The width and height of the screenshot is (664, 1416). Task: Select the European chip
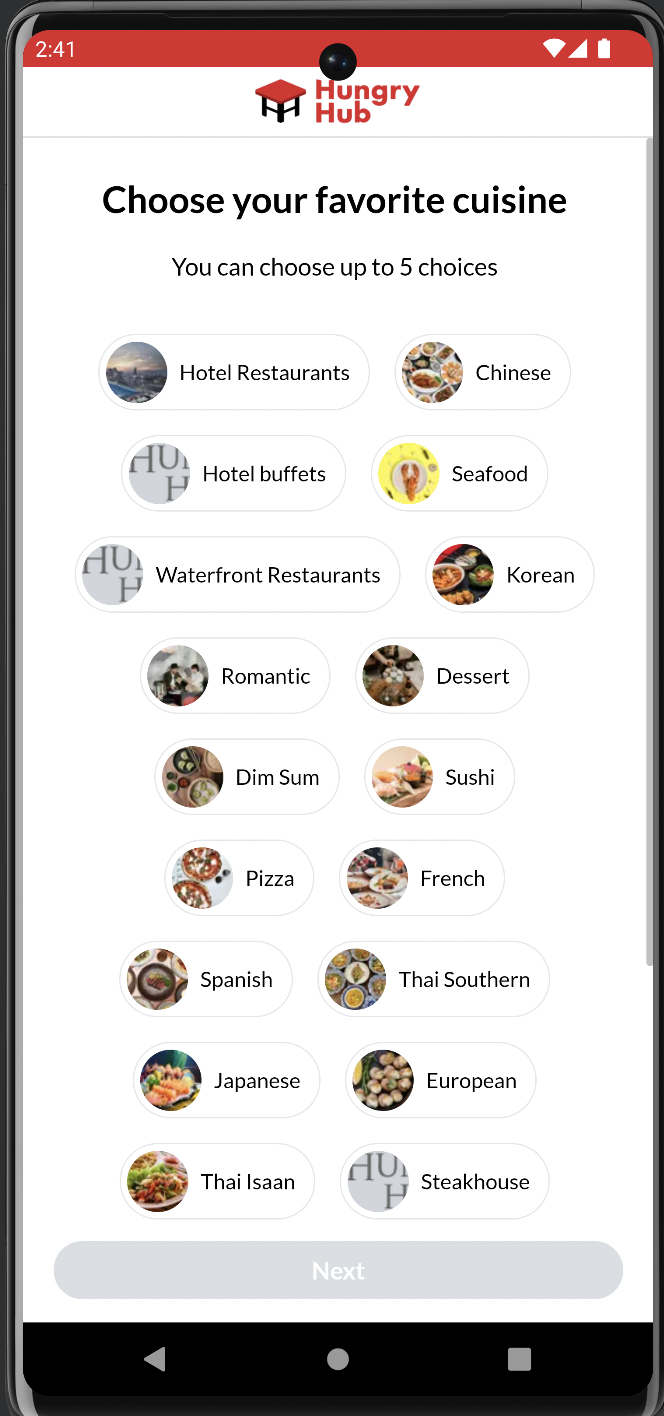(x=441, y=1080)
